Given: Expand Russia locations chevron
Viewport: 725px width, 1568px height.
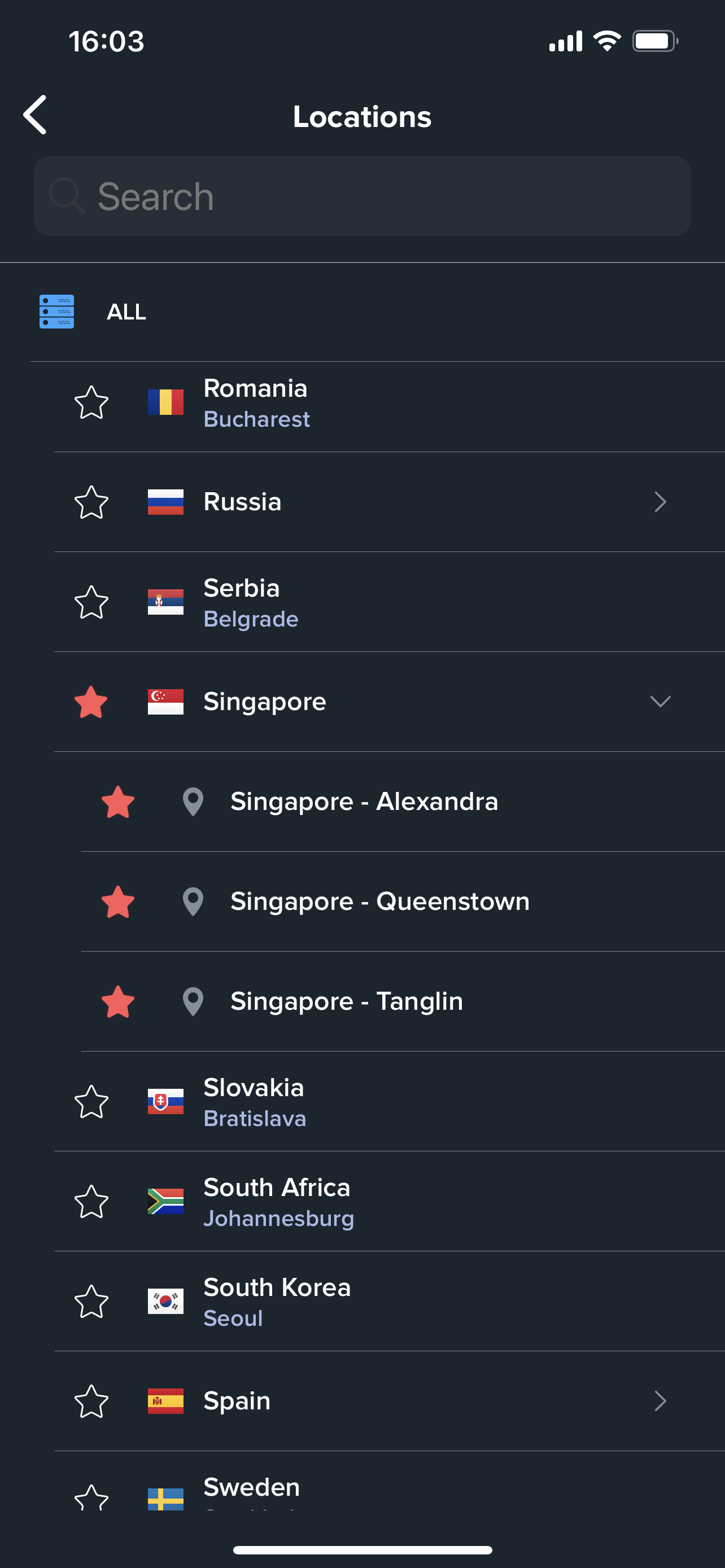Looking at the screenshot, I should [x=661, y=502].
